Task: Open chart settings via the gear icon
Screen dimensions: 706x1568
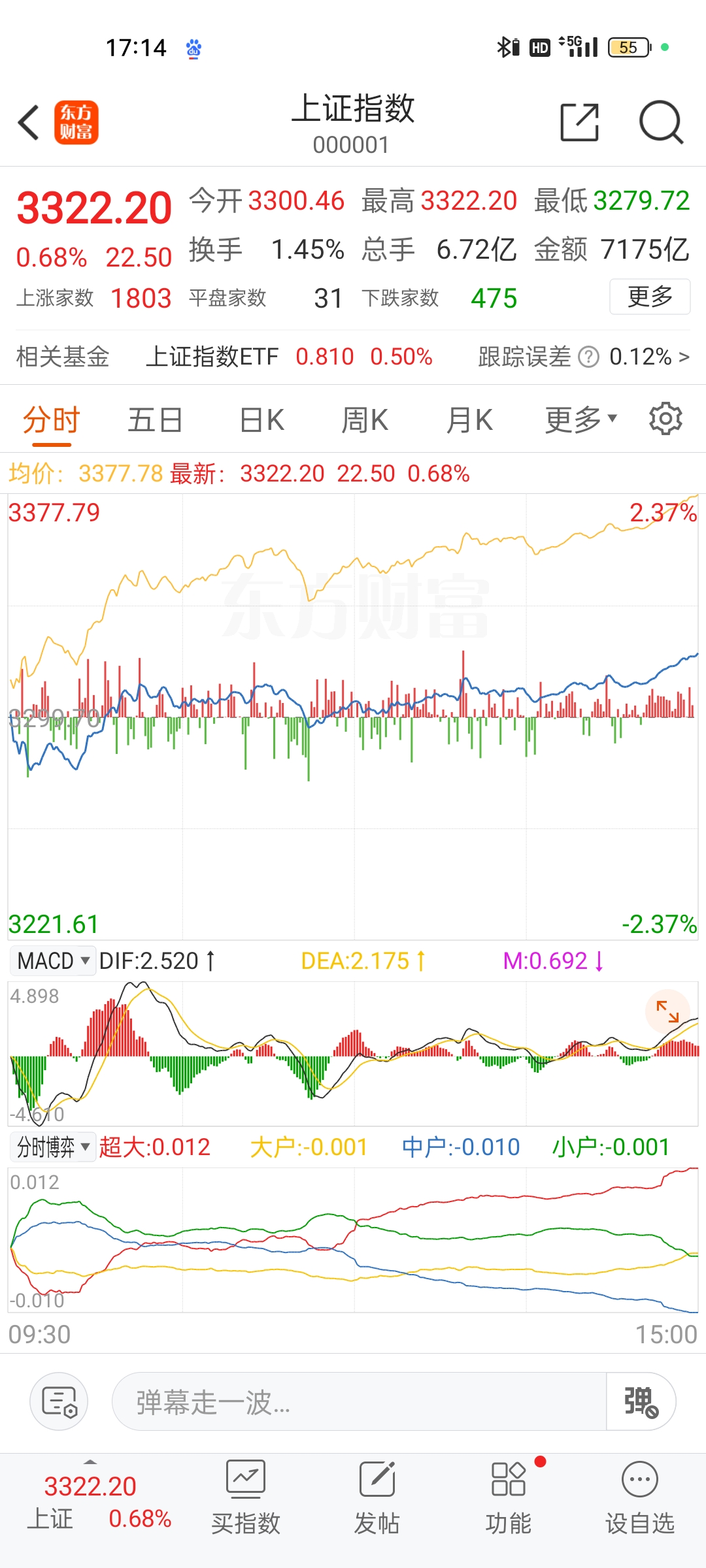Action: (666, 419)
